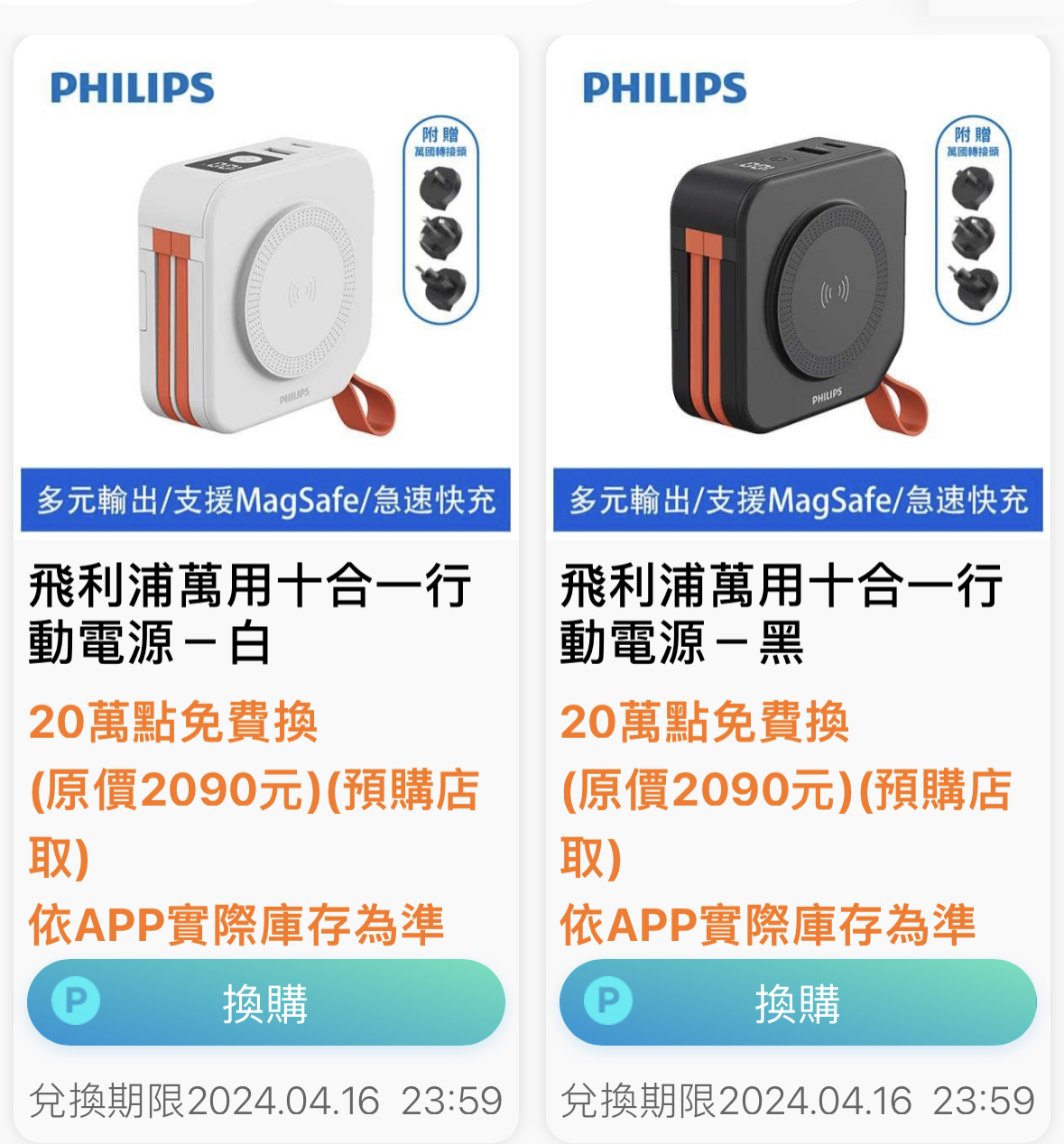Tap 換購 for the white Philips power bank

coord(265,1002)
